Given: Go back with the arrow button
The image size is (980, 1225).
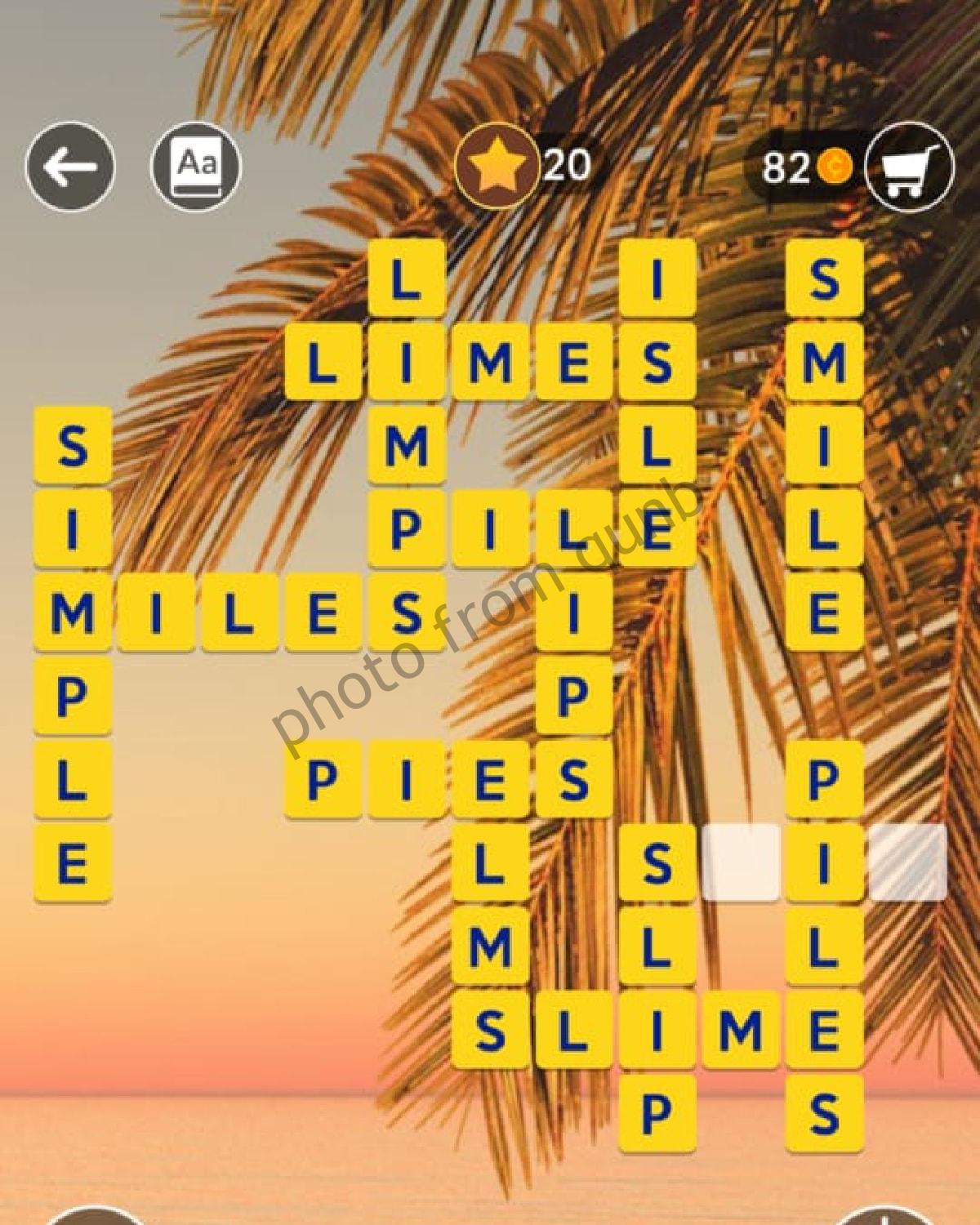Looking at the screenshot, I should 70,167.
